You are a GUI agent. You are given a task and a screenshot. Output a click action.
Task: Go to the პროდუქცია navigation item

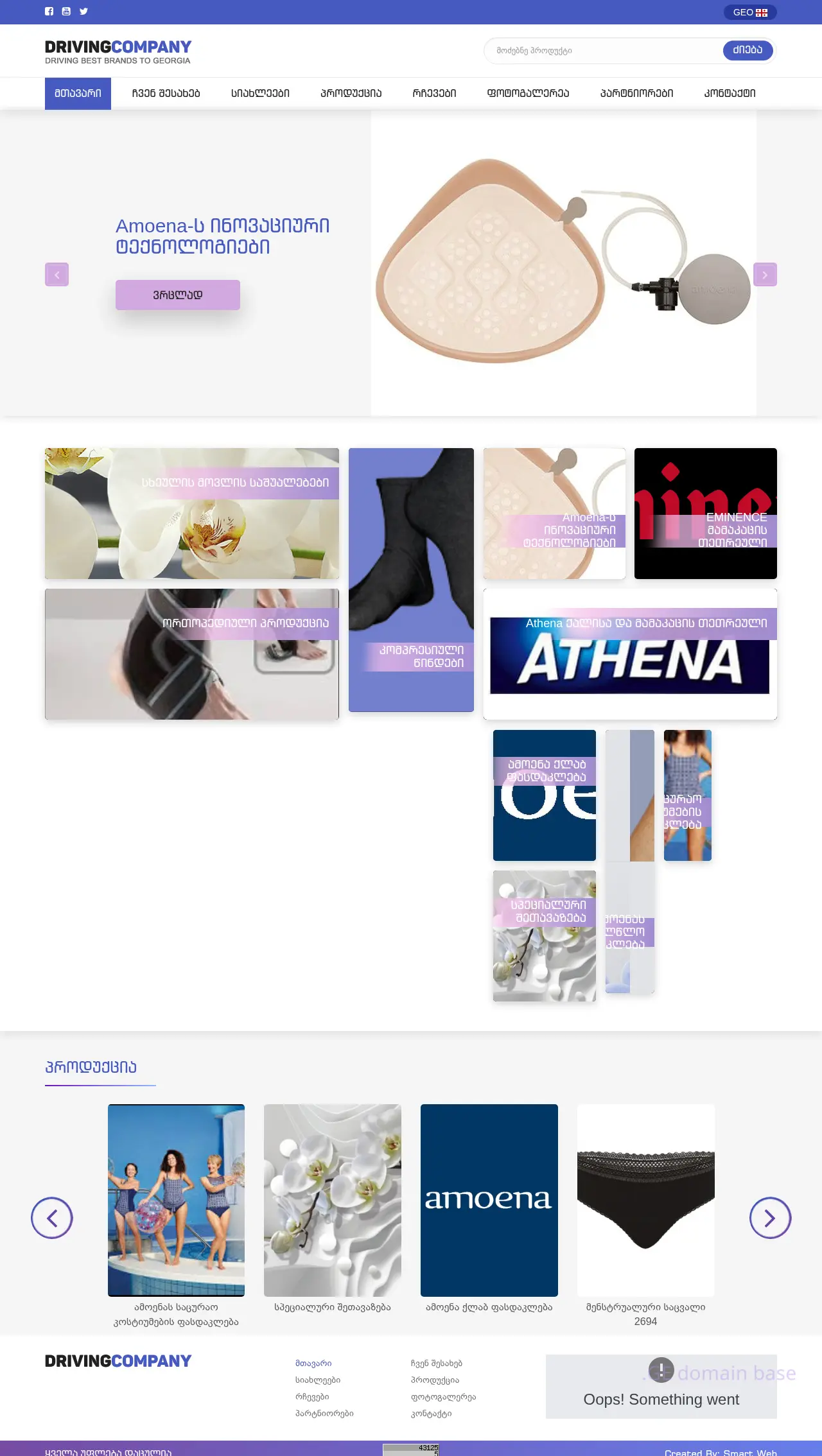pyautogui.click(x=351, y=94)
